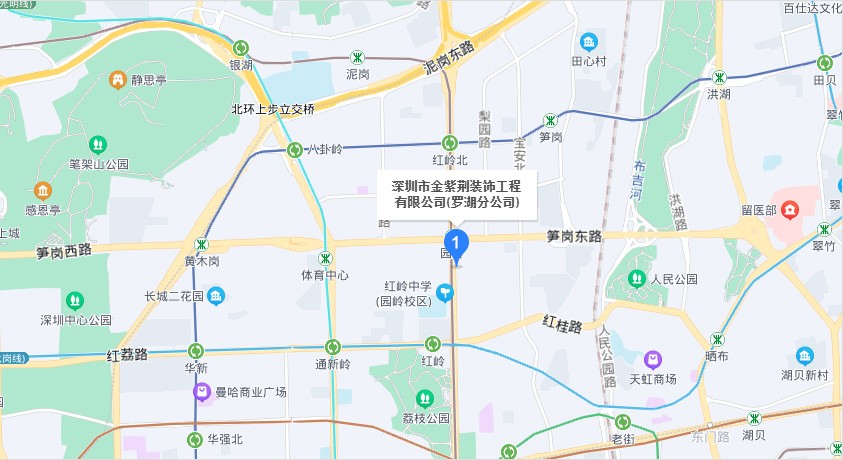Open the 深圳市金紫荆装饰工程有限公司 info label
Viewport: 843px width, 460px height.
point(456,194)
